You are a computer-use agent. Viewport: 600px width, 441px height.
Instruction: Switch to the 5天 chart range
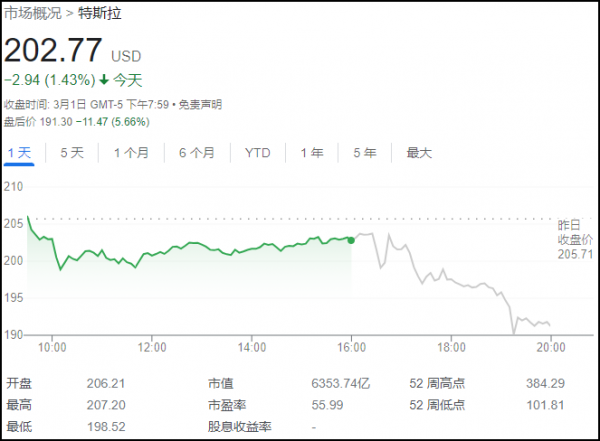pyautogui.click(x=72, y=153)
